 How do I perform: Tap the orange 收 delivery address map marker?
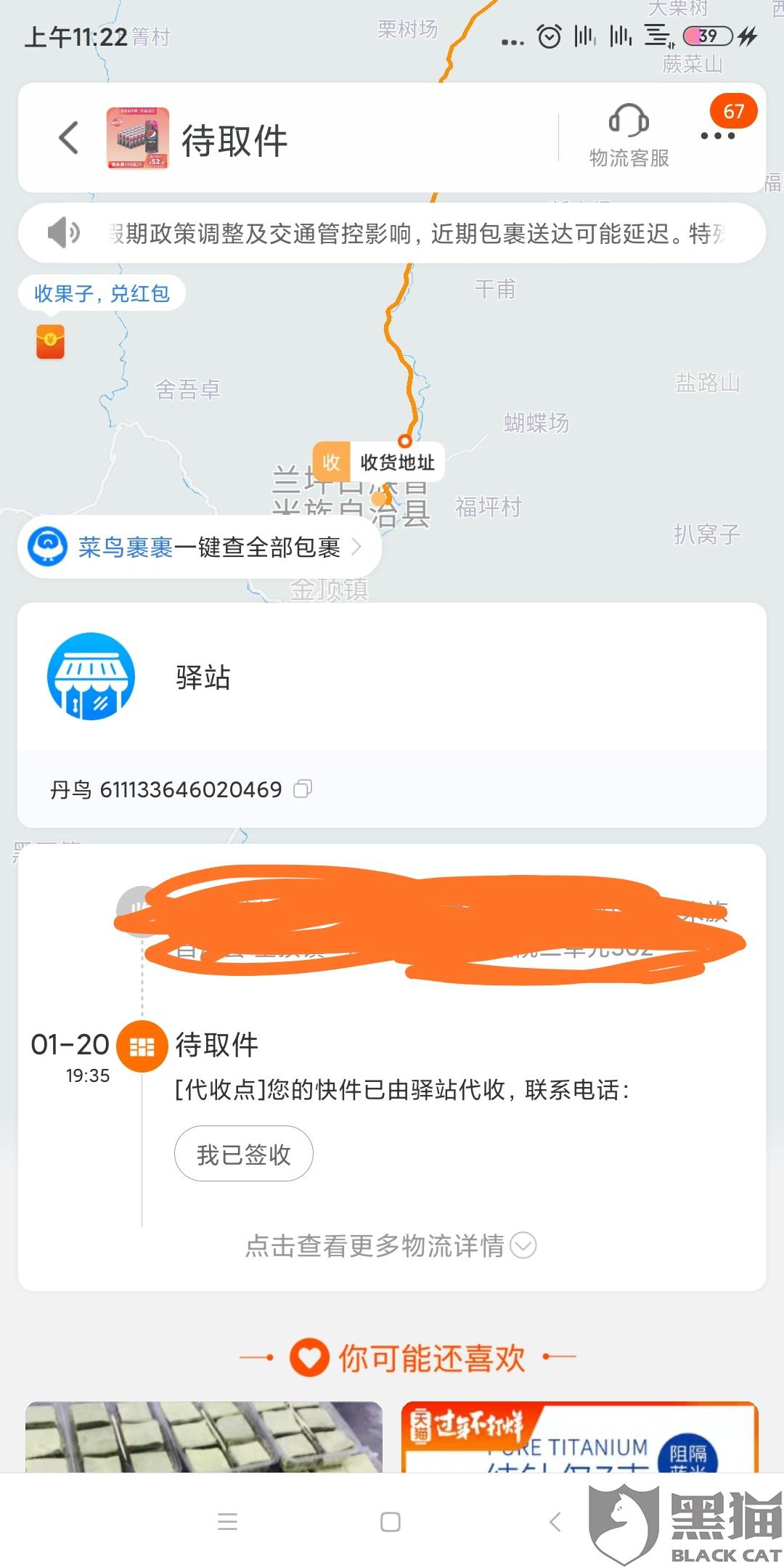tap(331, 462)
